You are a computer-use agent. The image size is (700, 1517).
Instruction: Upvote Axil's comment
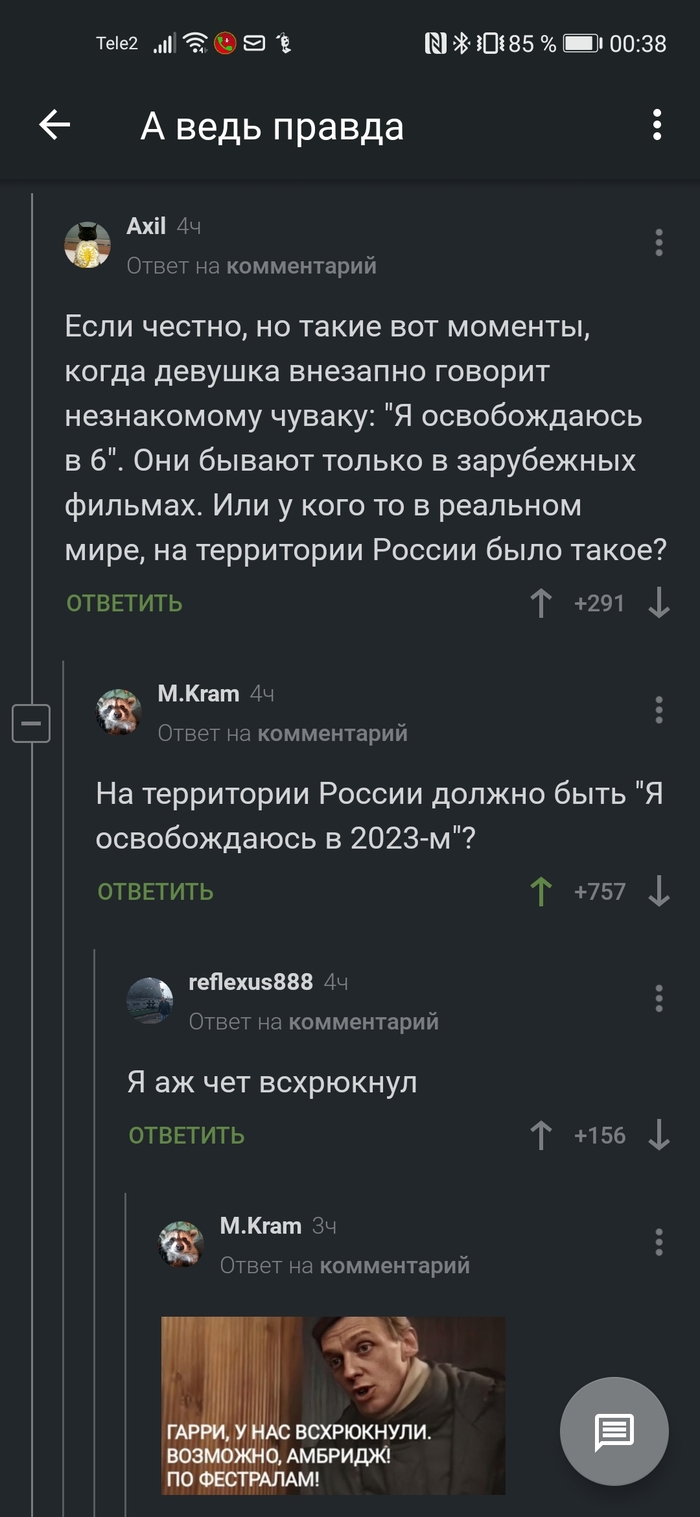(541, 603)
